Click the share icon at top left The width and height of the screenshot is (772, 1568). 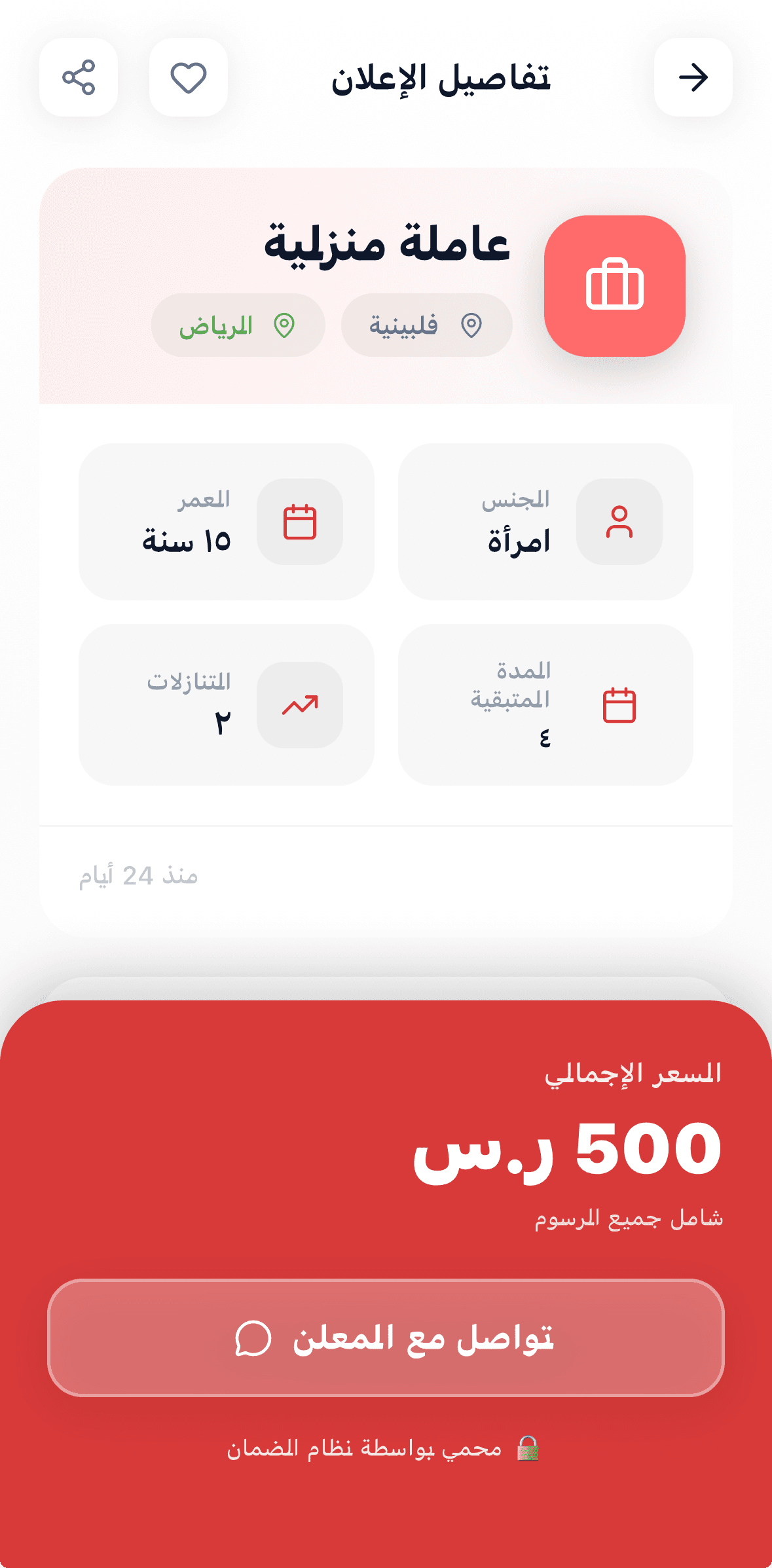pos(79,78)
